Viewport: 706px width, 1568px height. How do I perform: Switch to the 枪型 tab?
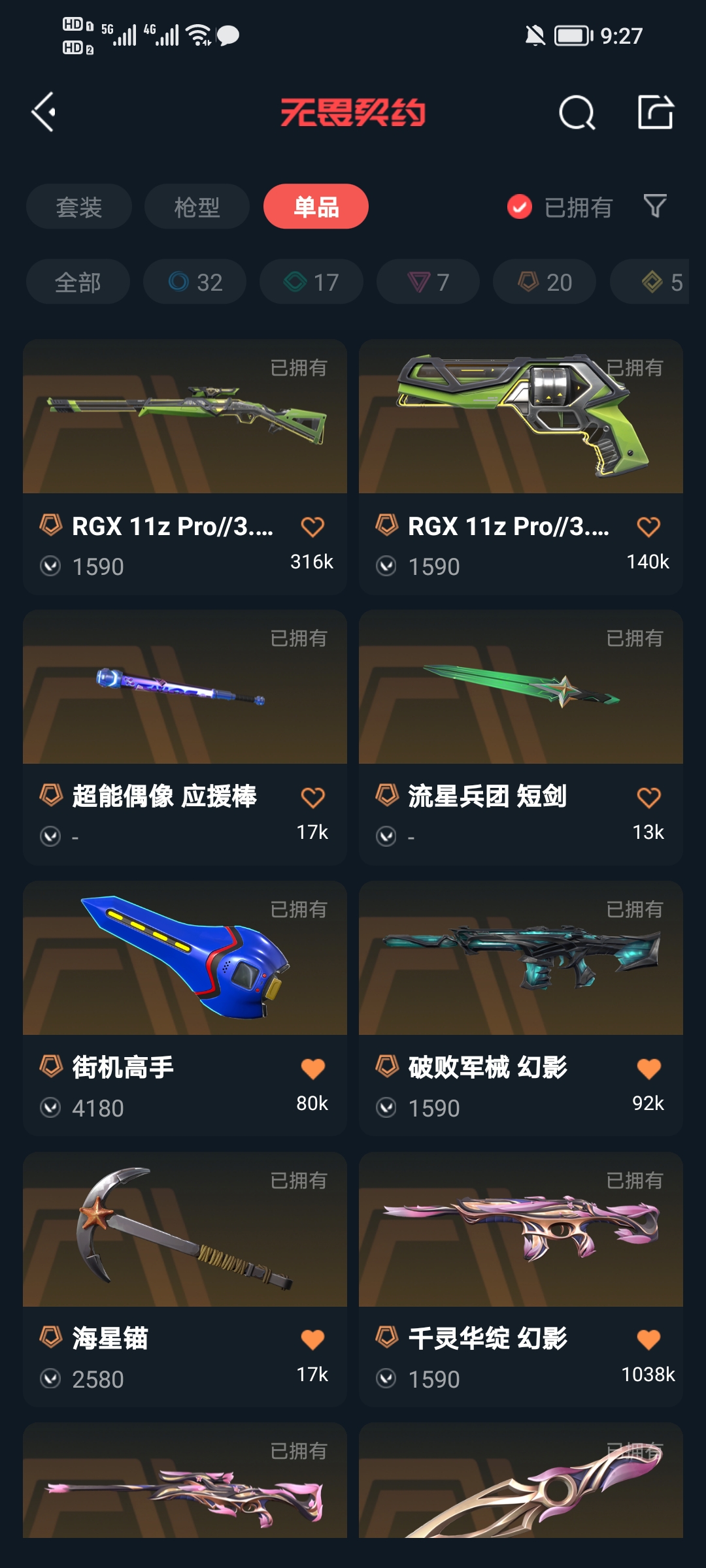pyautogui.click(x=197, y=207)
